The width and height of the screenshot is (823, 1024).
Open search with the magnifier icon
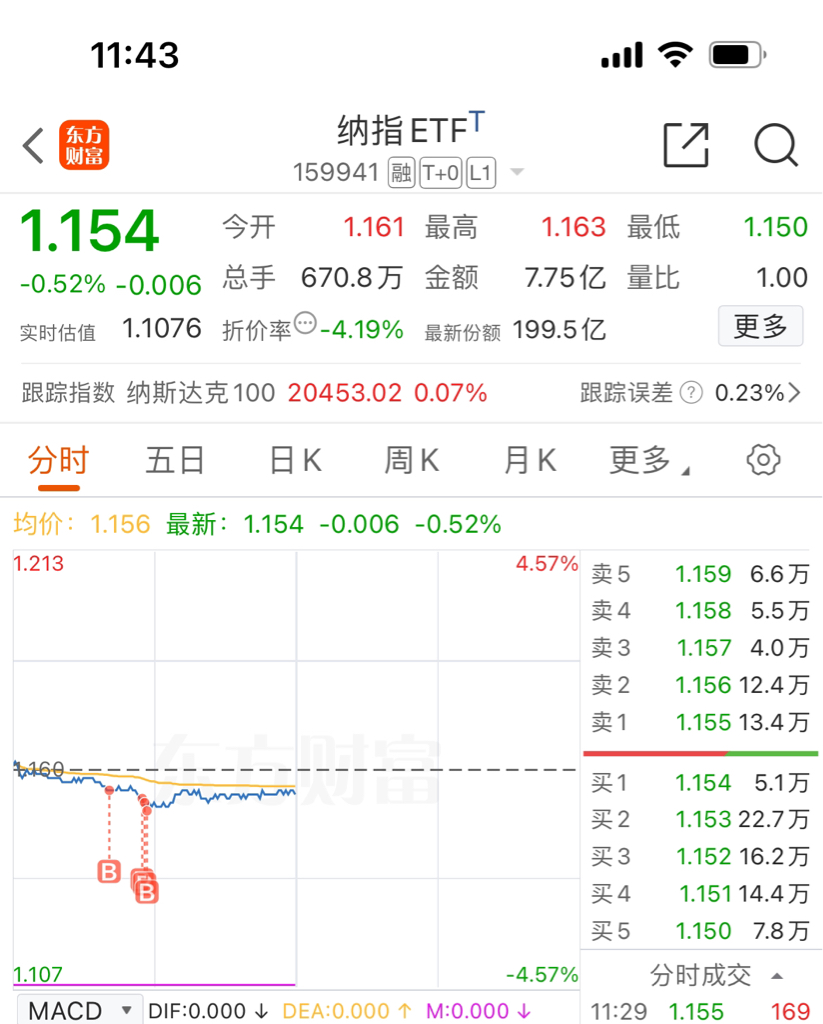[775, 145]
